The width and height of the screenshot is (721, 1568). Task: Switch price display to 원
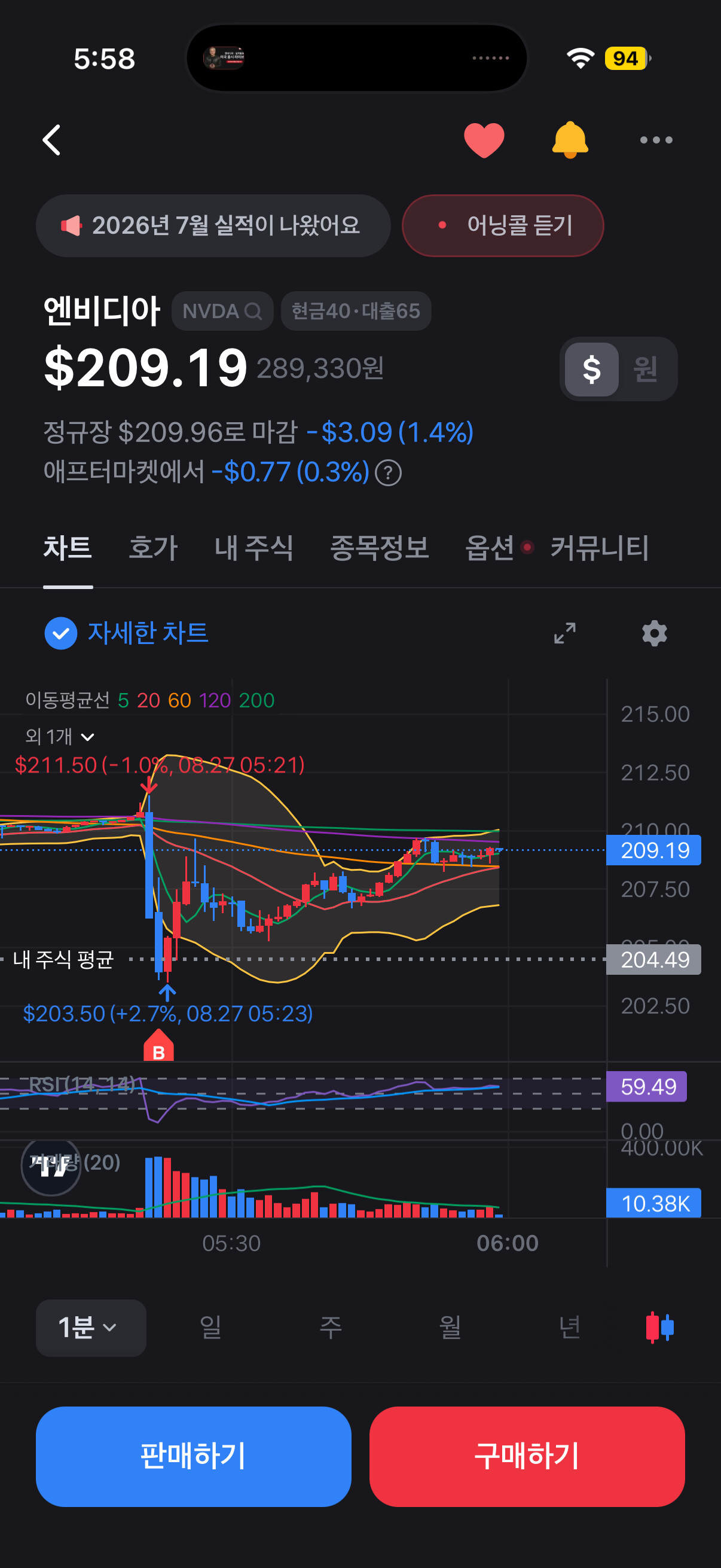(x=645, y=369)
